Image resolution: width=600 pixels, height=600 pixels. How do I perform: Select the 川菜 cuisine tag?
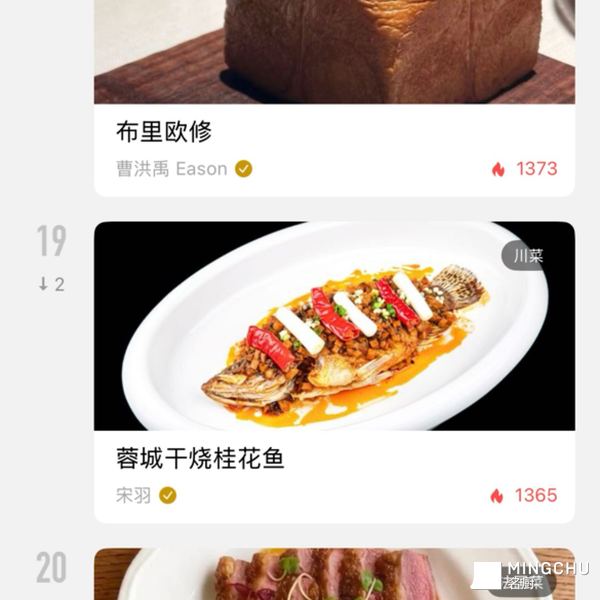528,256
